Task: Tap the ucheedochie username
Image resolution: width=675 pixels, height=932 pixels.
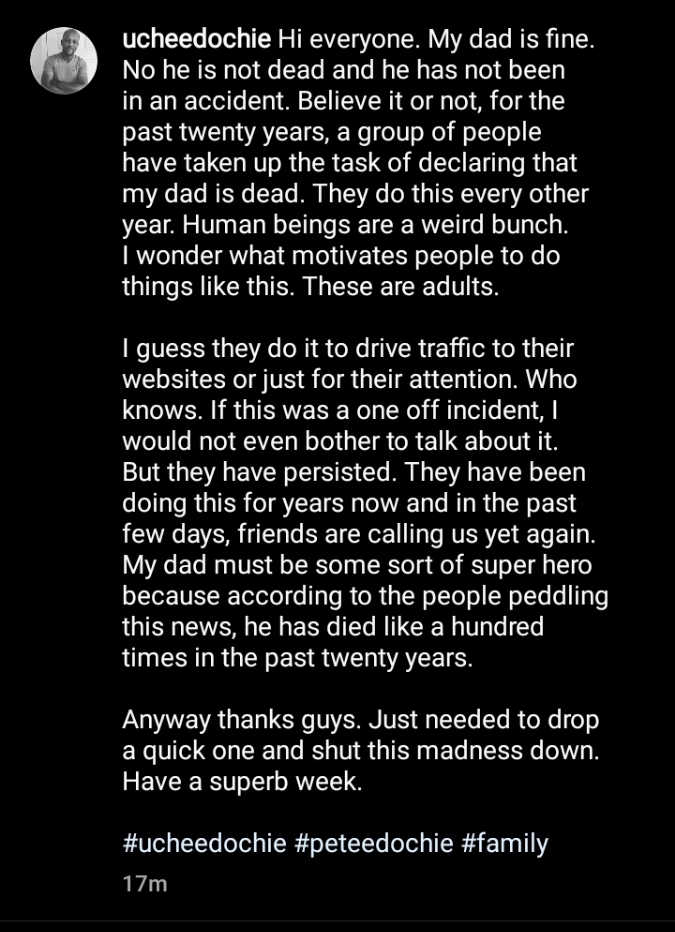Action: pos(195,40)
